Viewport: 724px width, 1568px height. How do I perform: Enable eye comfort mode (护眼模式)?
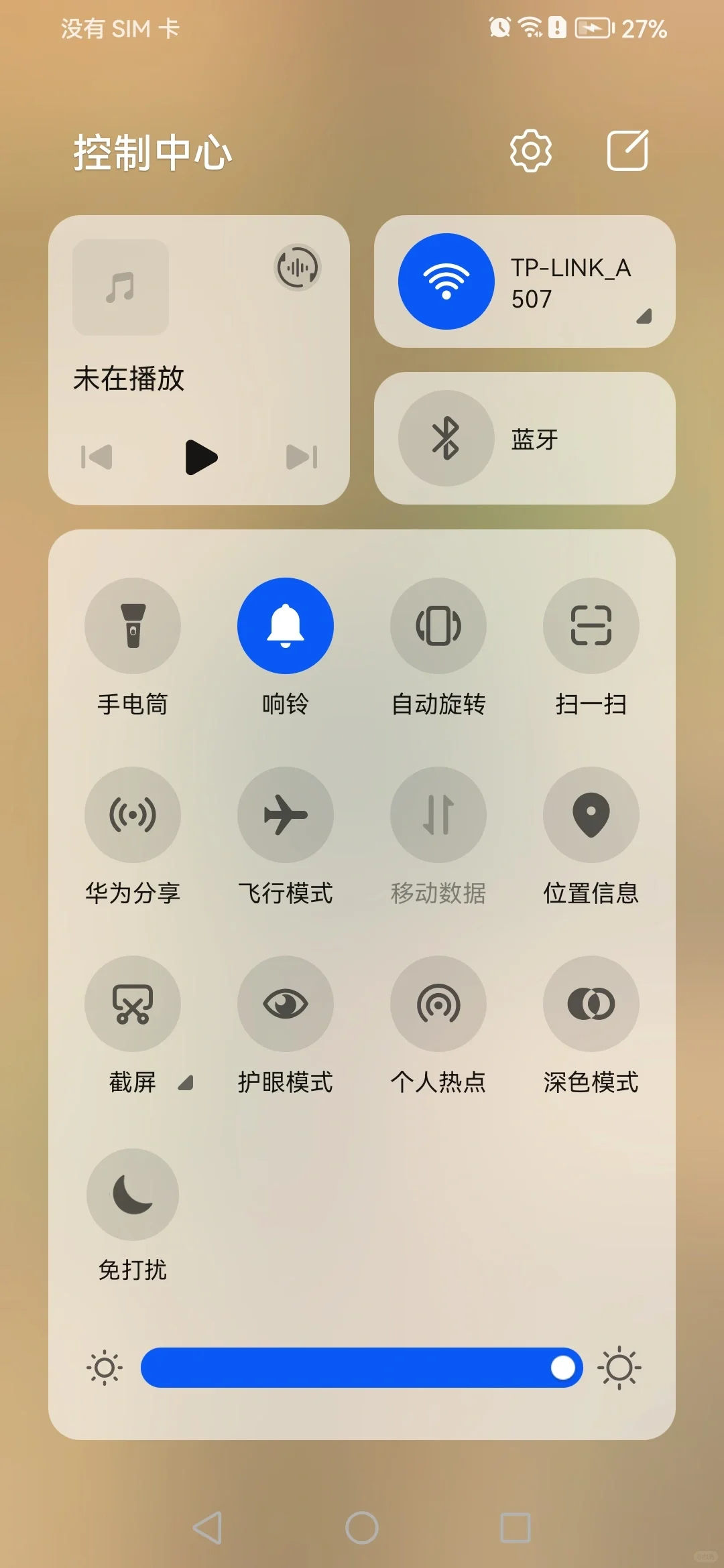[286, 1004]
